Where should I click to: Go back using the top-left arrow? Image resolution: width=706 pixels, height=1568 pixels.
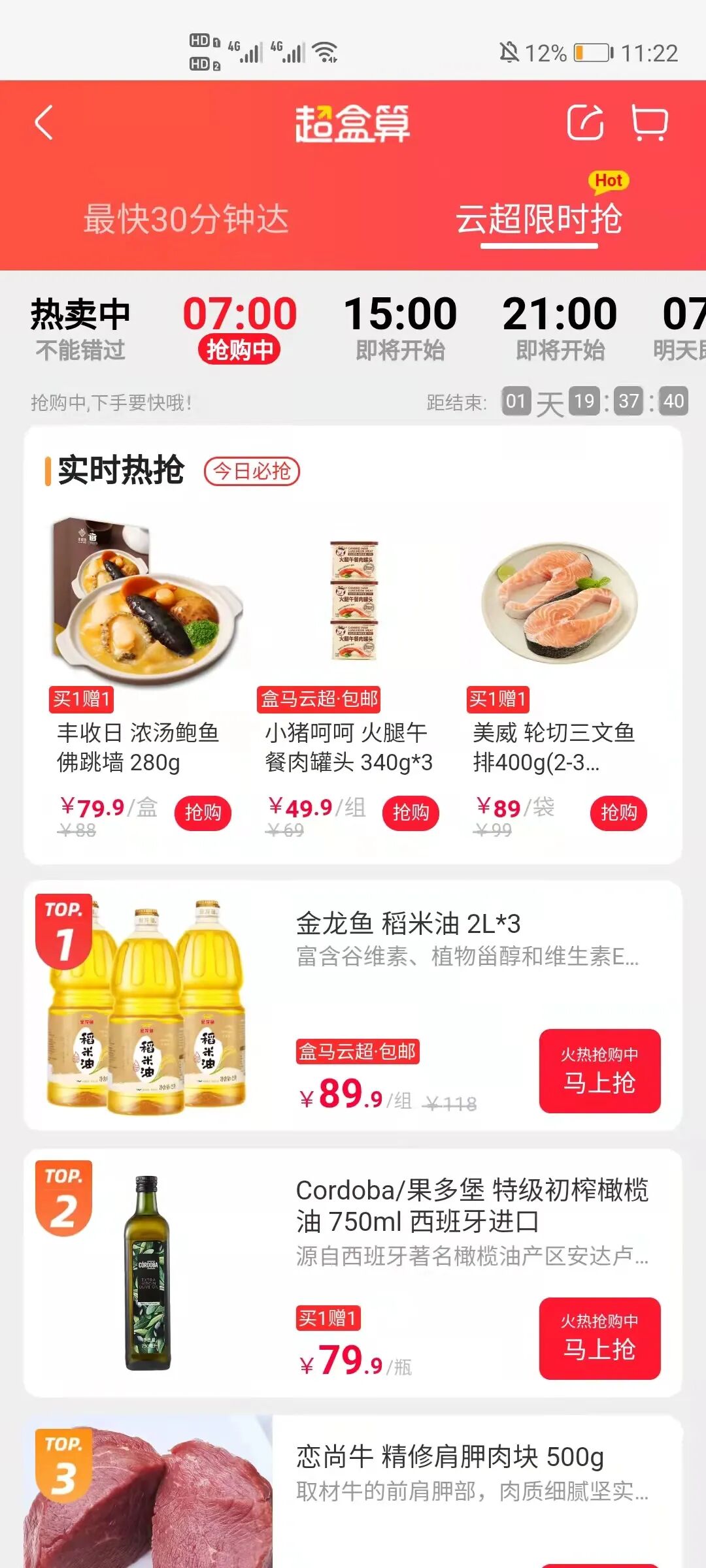44,123
